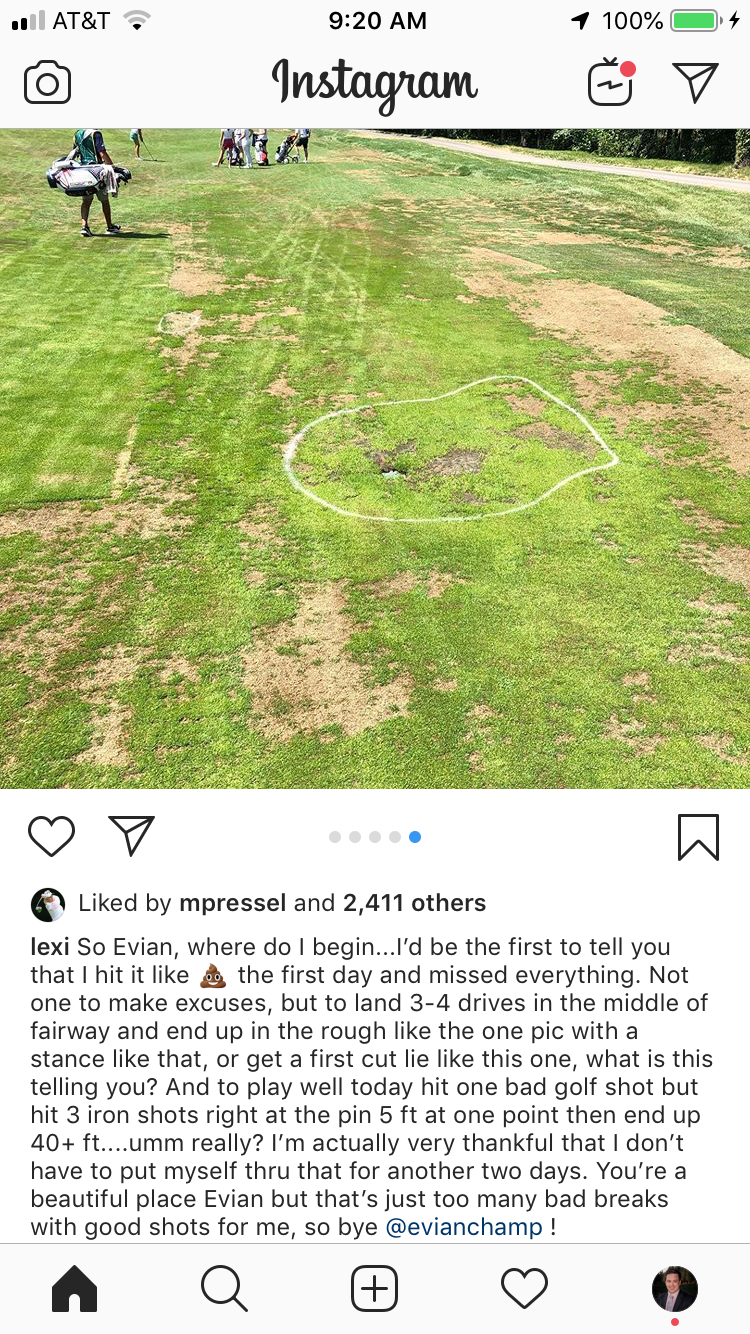Open lexi's profile from the caption
The image size is (750, 1334).
[x=50, y=947]
